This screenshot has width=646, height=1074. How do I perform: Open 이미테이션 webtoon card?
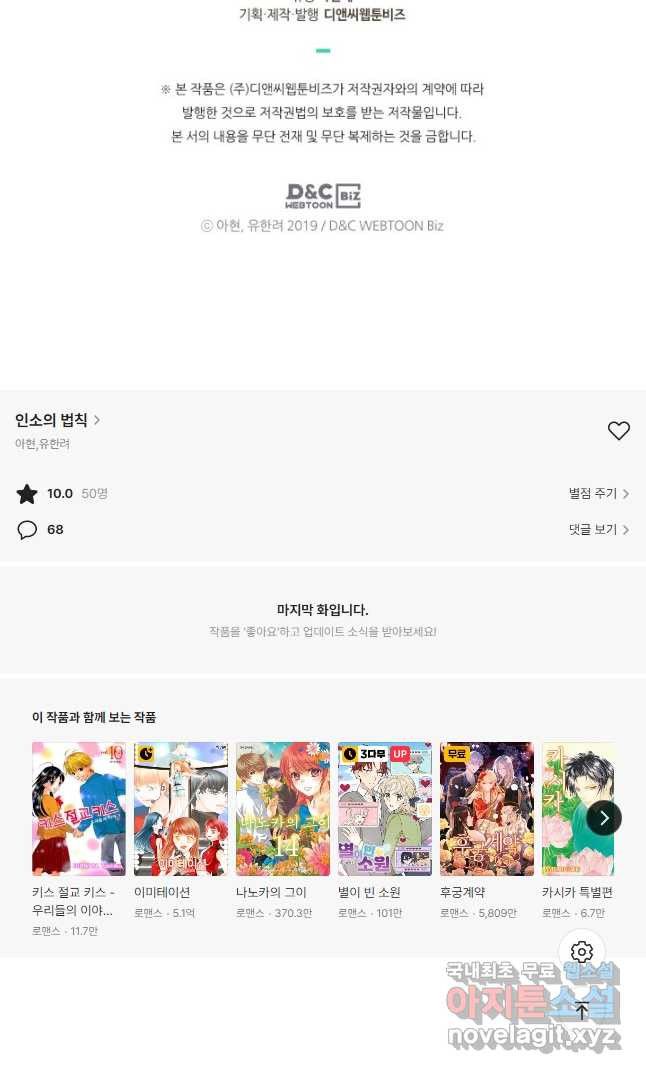[x=181, y=809]
